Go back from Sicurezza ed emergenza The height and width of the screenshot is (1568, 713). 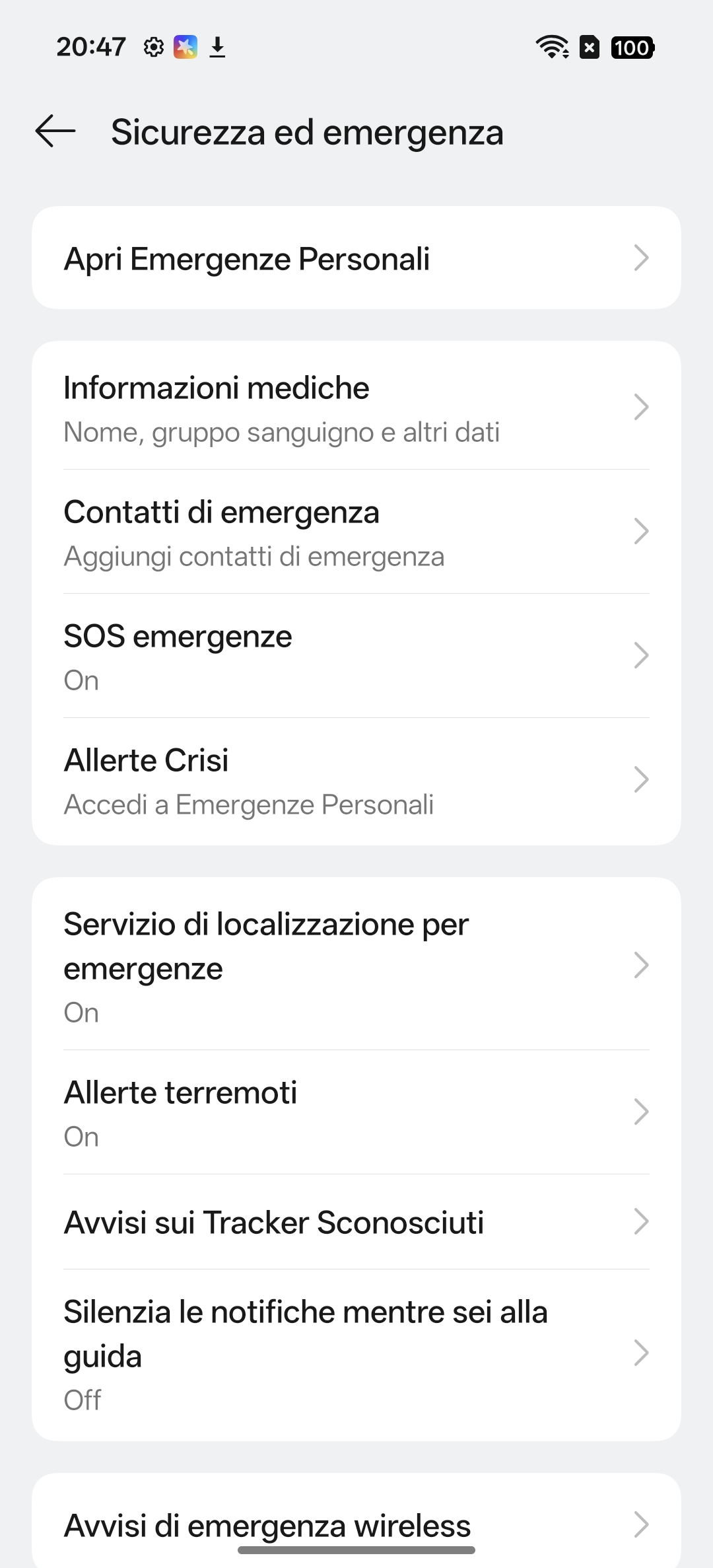click(x=55, y=131)
